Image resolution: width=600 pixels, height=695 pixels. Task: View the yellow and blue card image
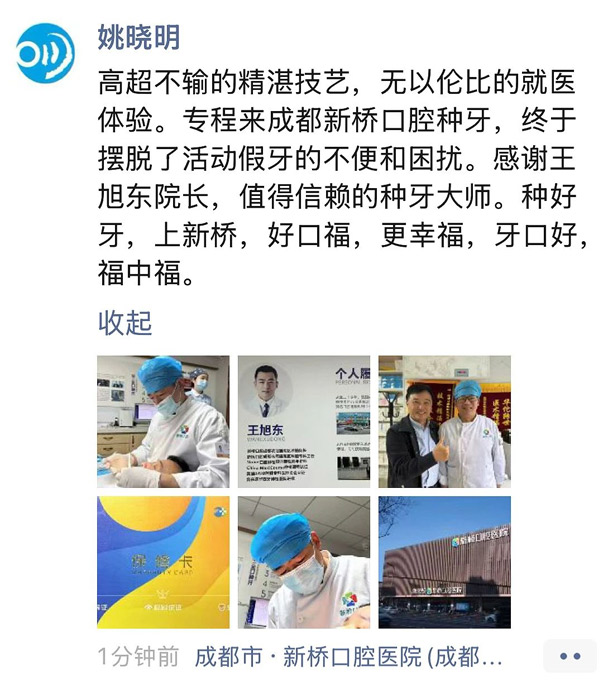coord(163,561)
